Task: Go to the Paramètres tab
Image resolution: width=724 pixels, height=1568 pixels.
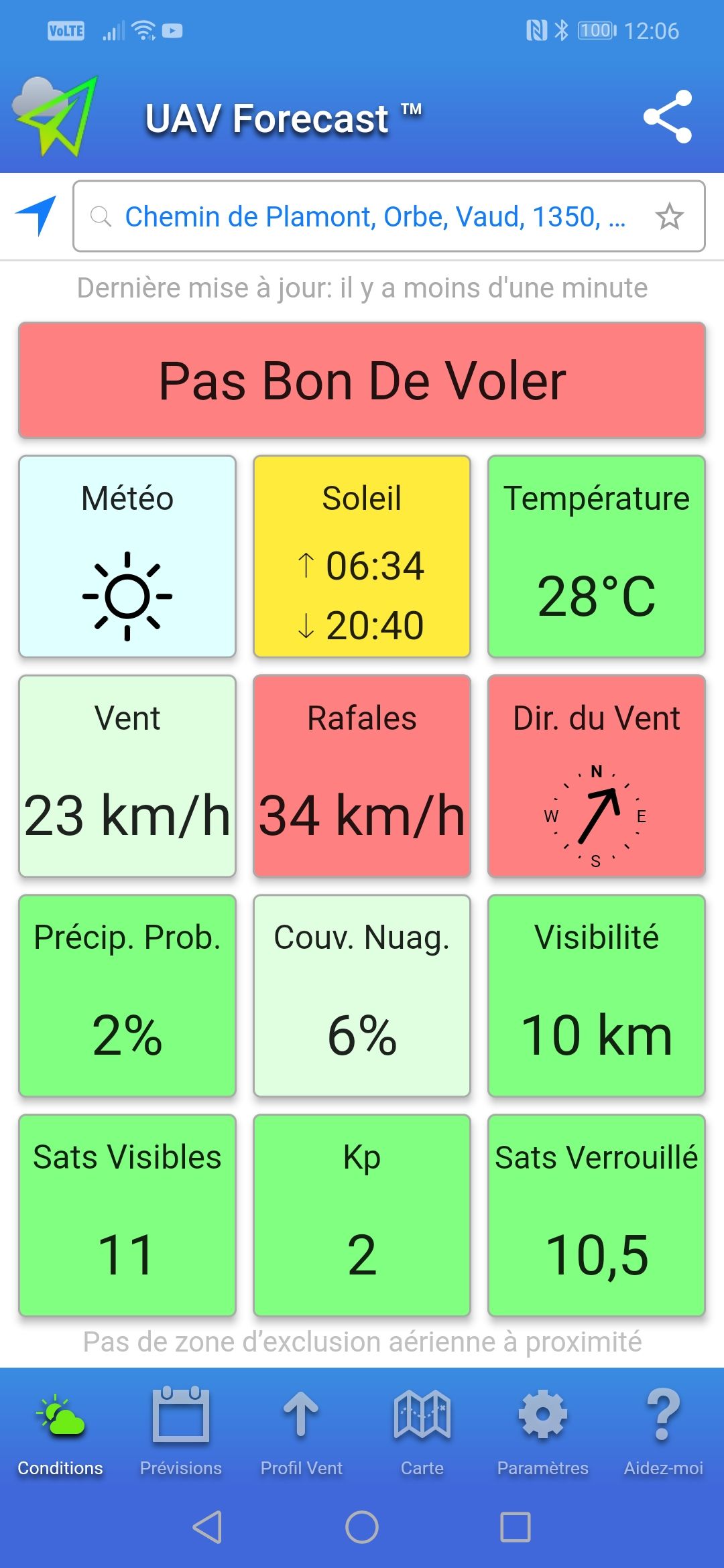Action: tap(543, 1431)
